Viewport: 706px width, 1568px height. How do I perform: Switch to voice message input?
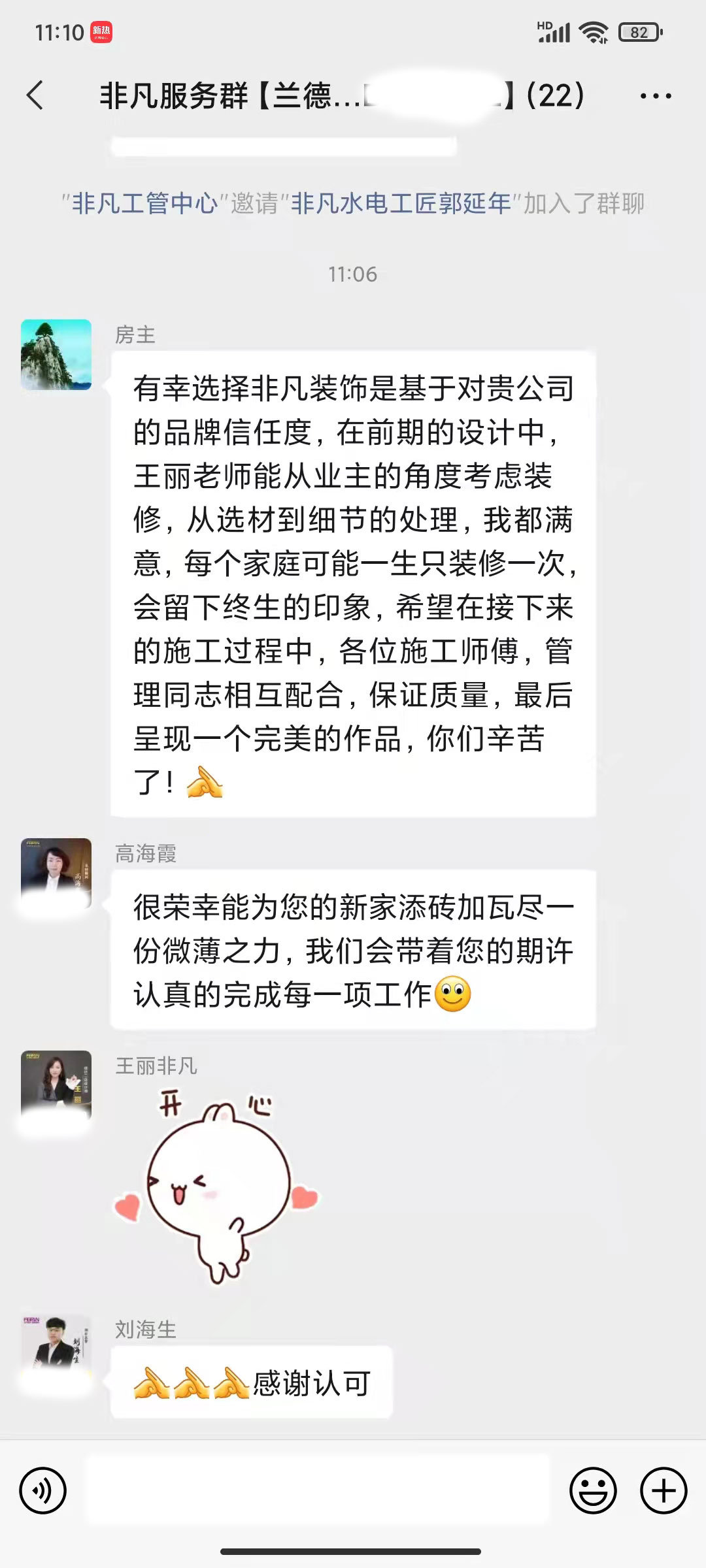point(43,1491)
